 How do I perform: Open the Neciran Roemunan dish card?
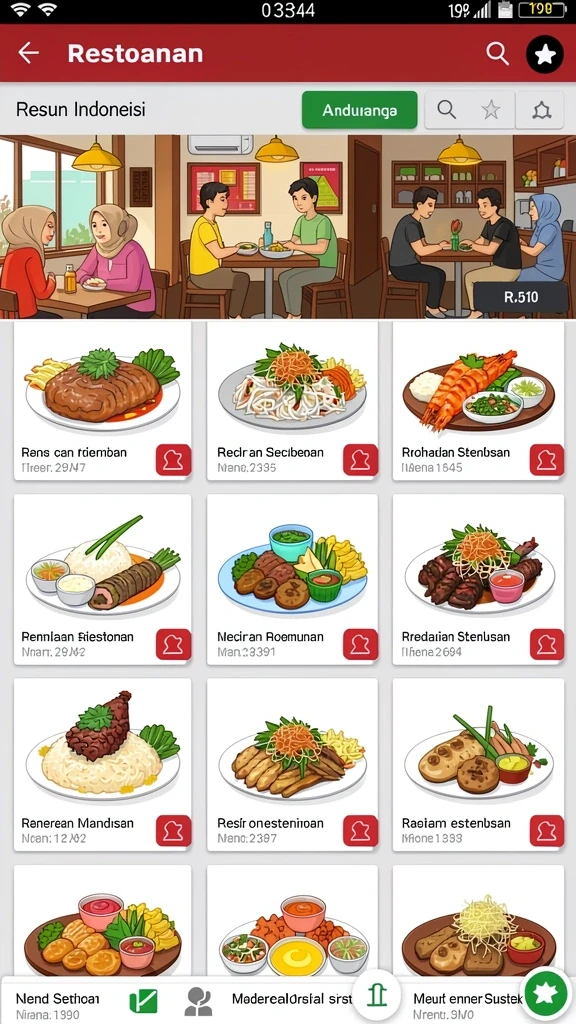[292, 579]
